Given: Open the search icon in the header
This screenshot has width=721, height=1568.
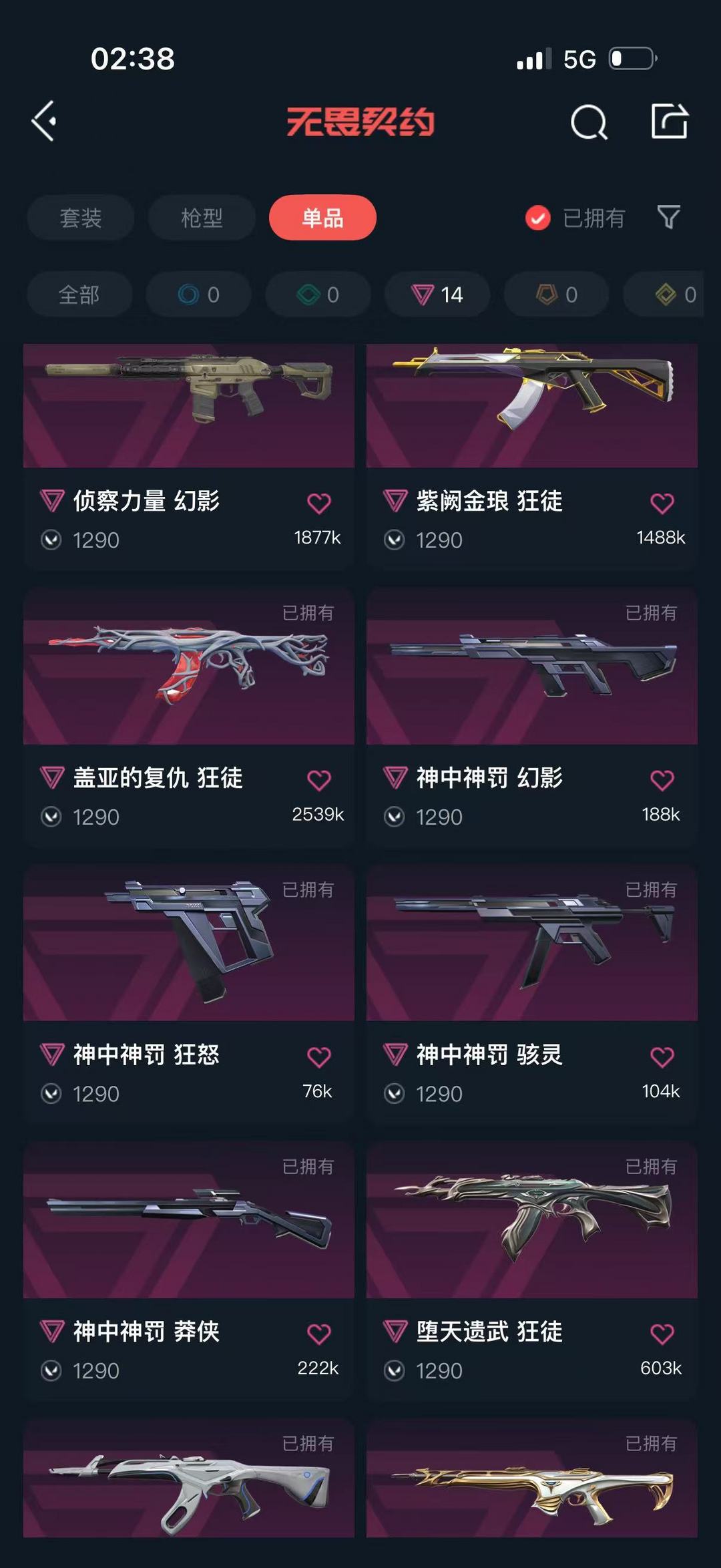Looking at the screenshot, I should (x=589, y=122).
